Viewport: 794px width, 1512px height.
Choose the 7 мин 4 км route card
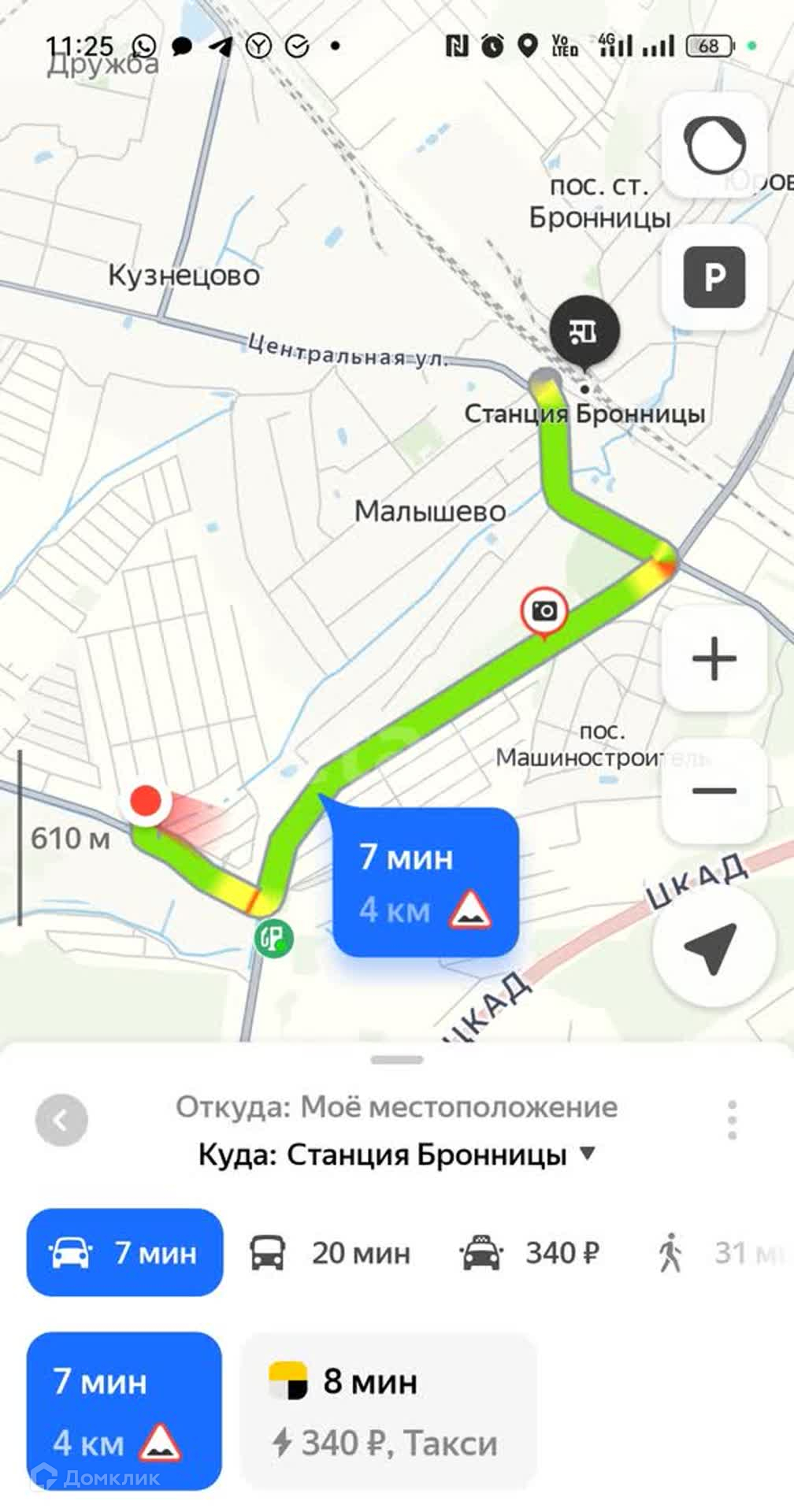(124, 1410)
